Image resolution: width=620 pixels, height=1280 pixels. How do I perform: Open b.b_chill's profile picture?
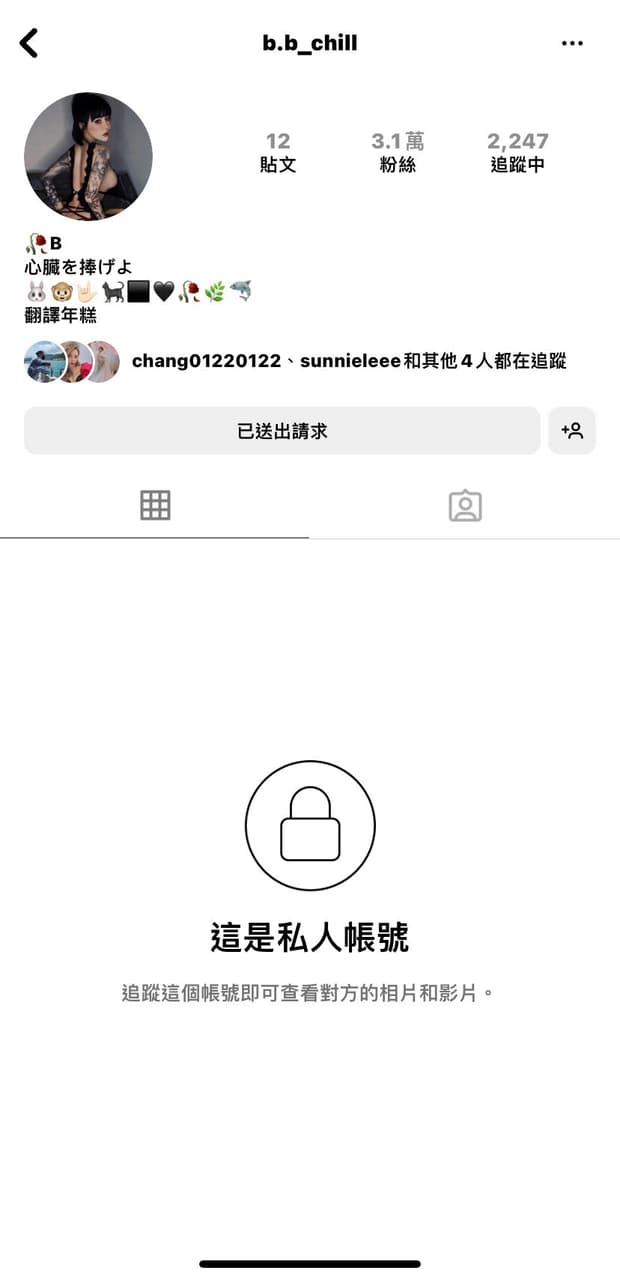point(88,156)
